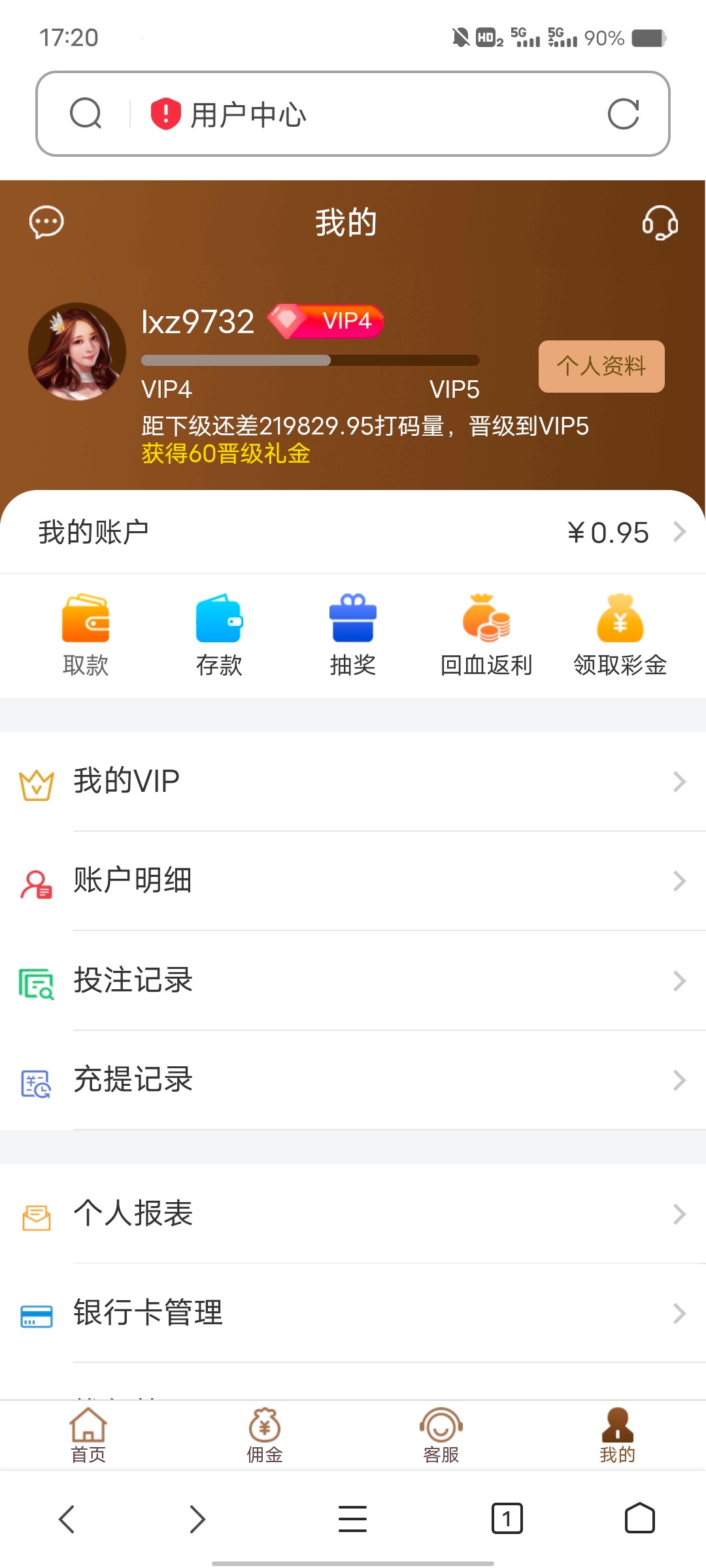Click the page refresh icon in address bar
Viewport: 706px width, 1568px height.
pyautogui.click(x=626, y=114)
